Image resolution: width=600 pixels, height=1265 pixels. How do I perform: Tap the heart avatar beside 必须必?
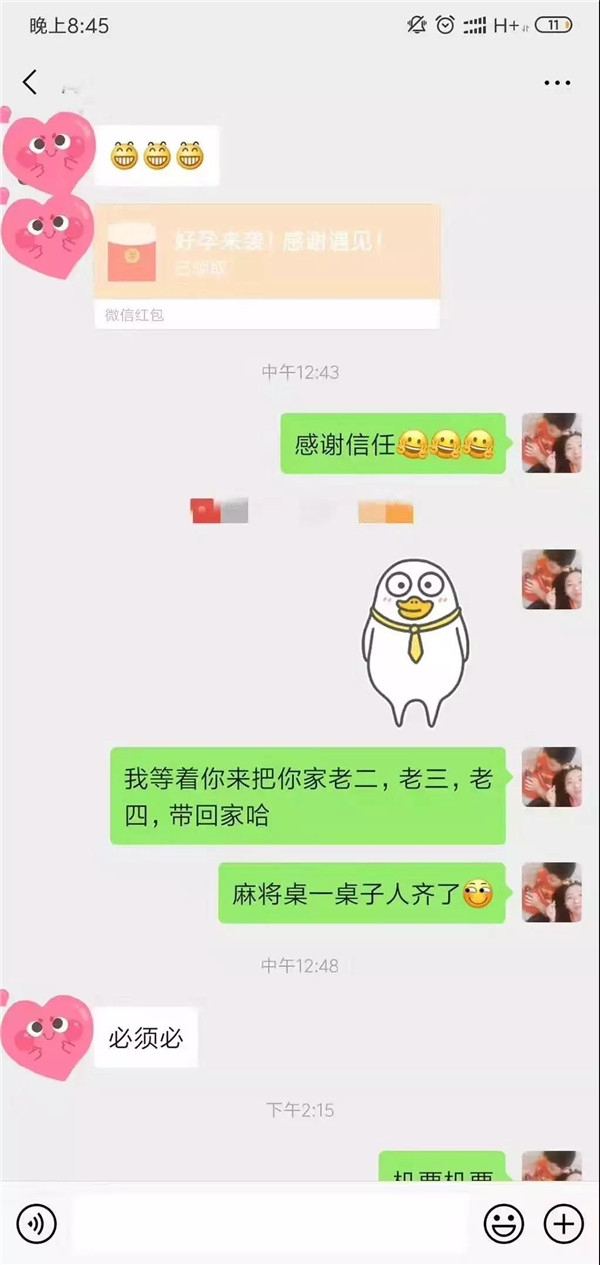pyautogui.click(x=47, y=1036)
